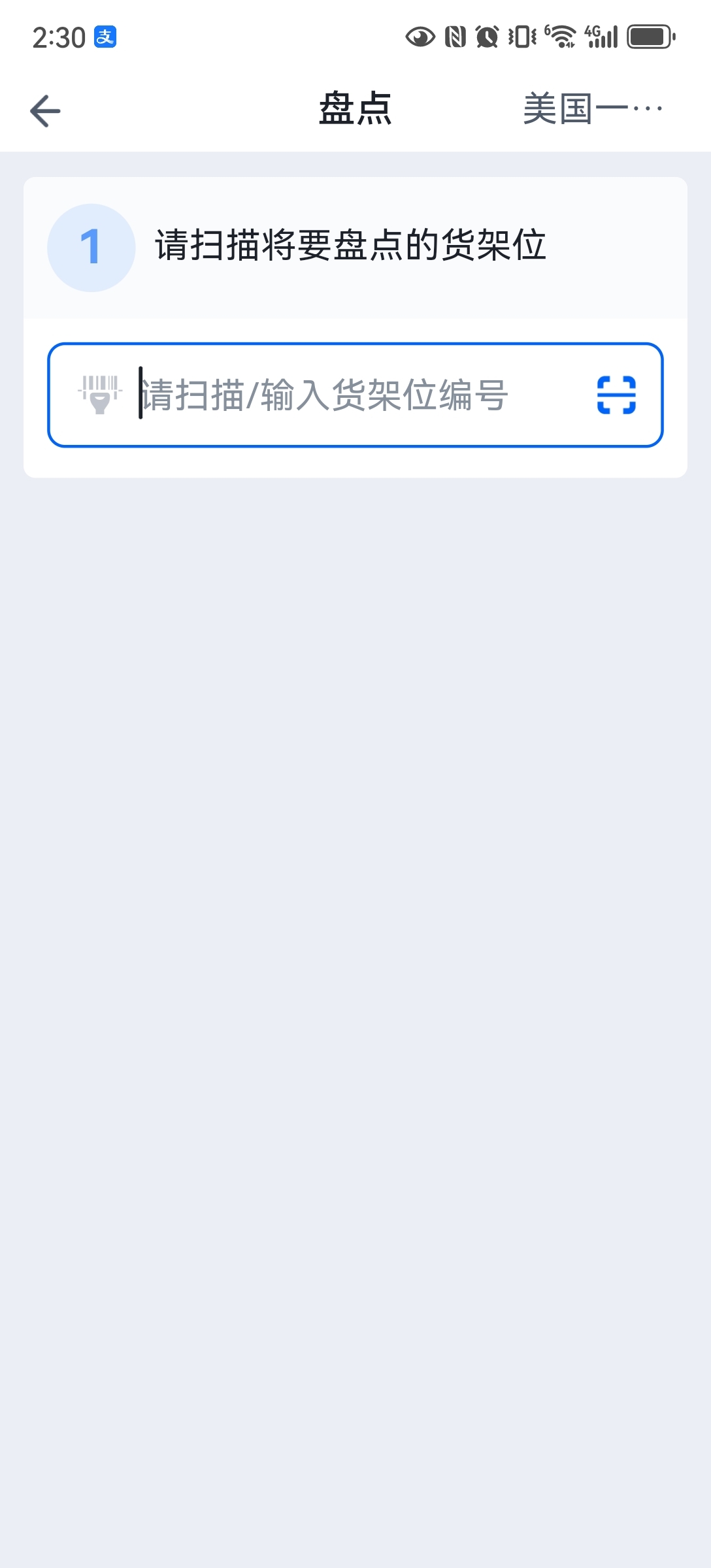Focus the 请扫描/输入货架位编号 input field
The image size is (711, 1568).
[355, 395]
